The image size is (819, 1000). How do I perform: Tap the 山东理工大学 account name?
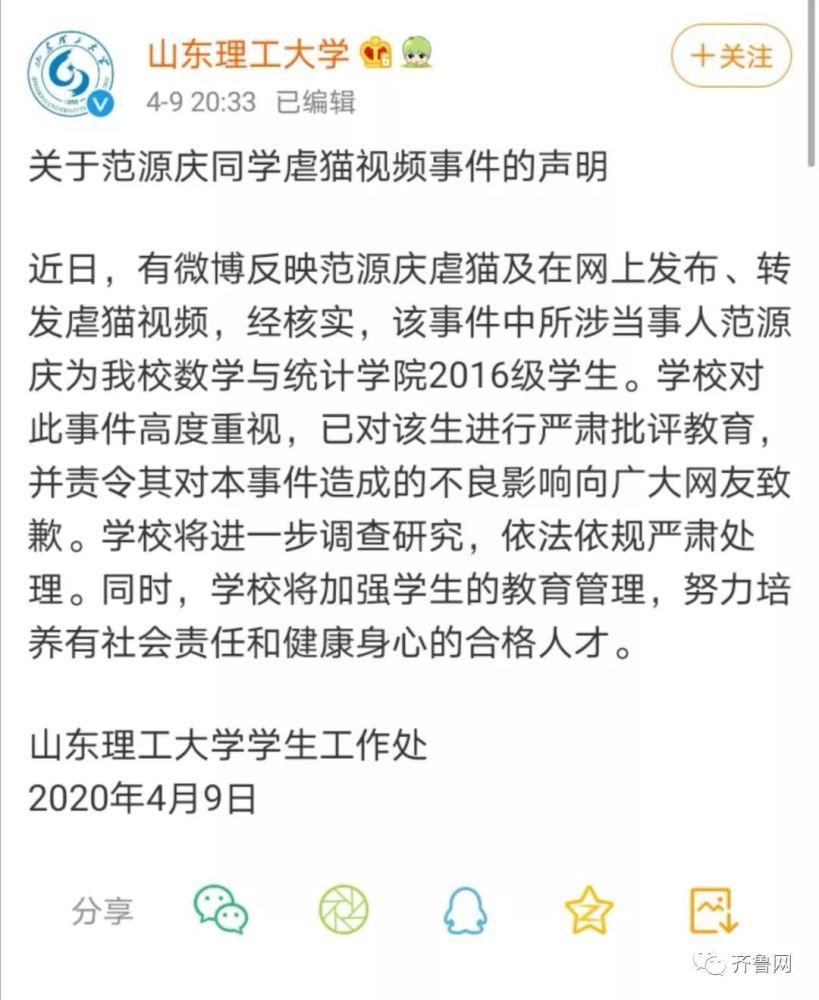coord(248,52)
